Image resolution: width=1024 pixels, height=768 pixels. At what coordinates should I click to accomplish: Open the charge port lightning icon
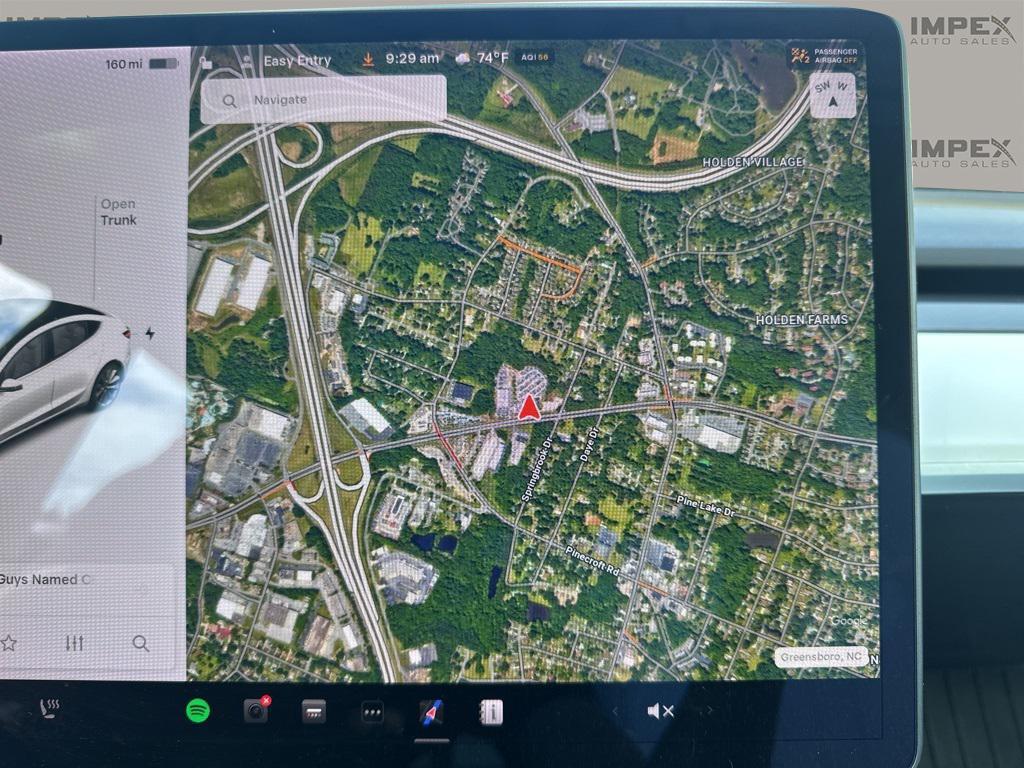[x=150, y=333]
